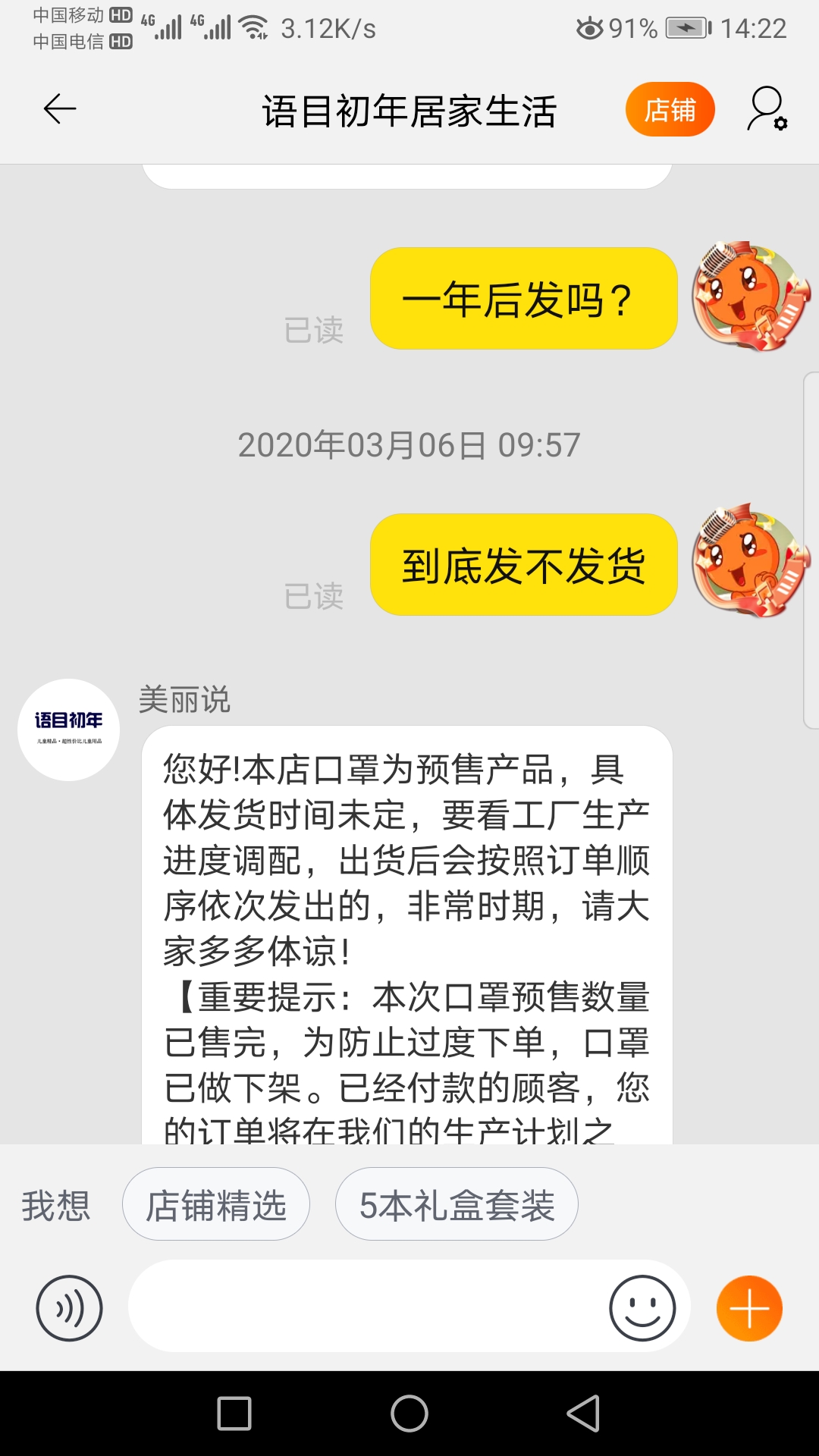Open the 店铺 shop button
Screen dimensions: 819x1456
point(670,109)
